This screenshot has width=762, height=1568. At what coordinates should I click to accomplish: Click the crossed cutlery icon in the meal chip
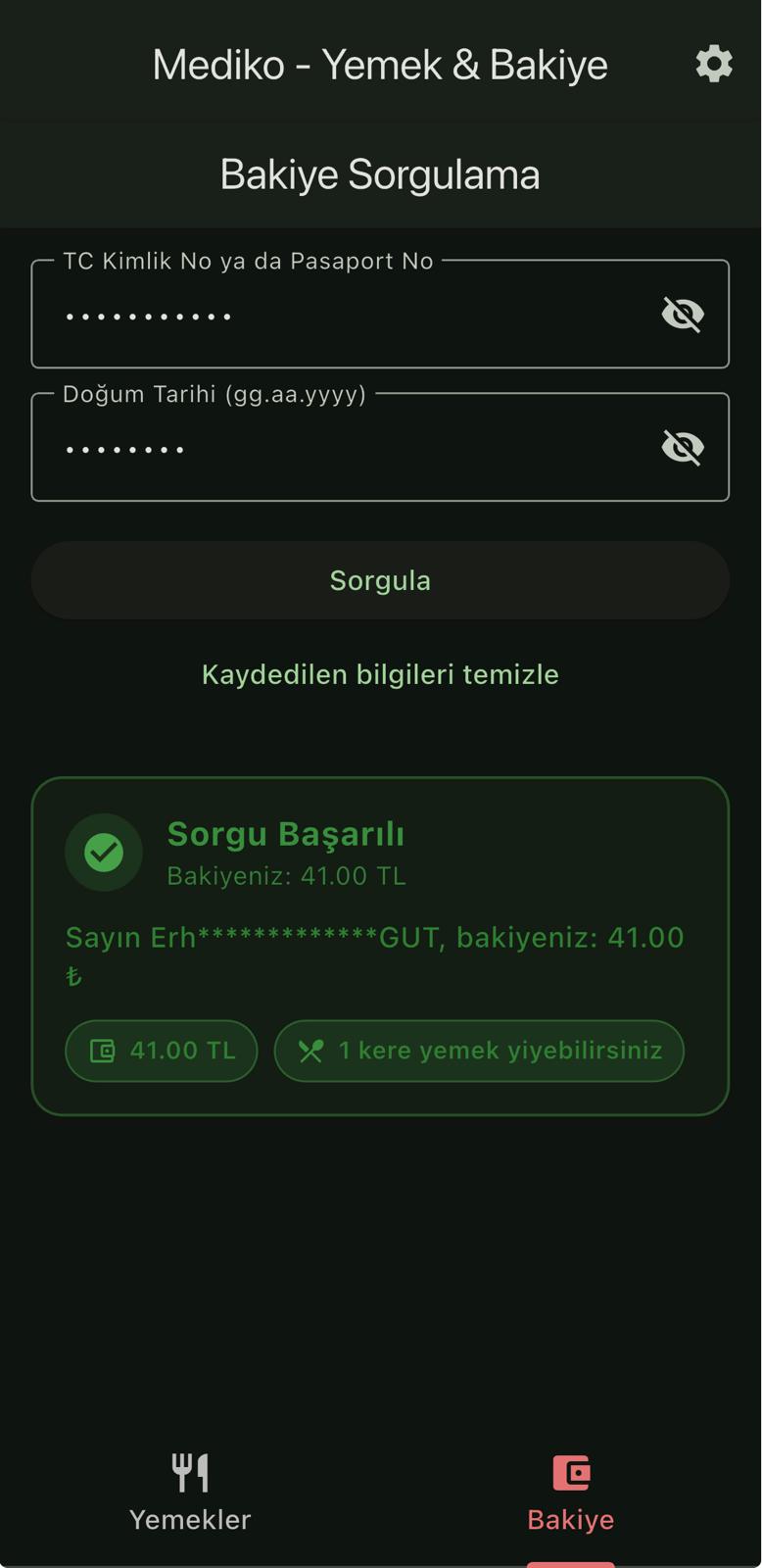tap(310, 1051)
